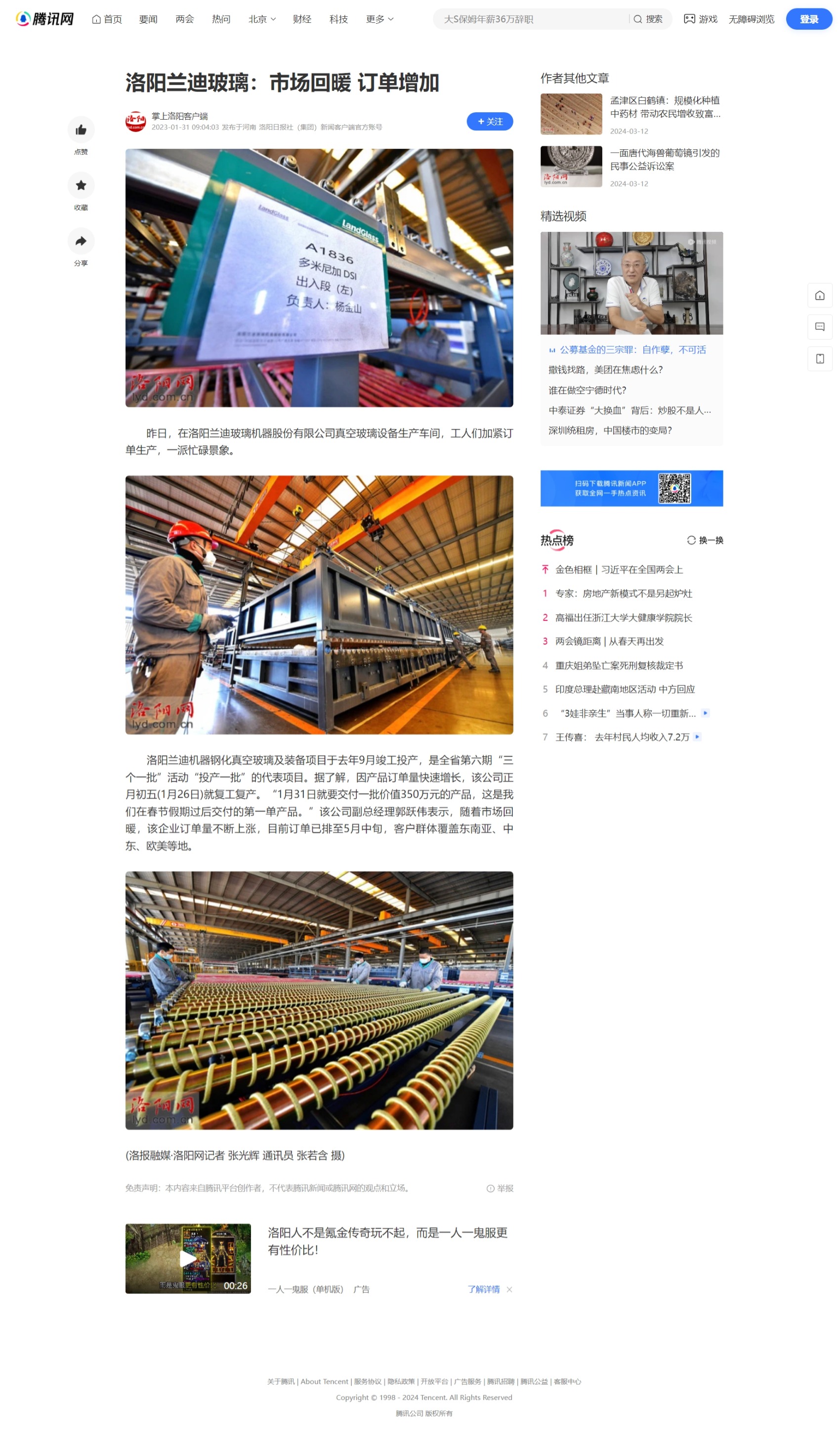Dismiss the 一人一鬼服 ad with the X
The width and height of the screenshot is (840, 1449).
pos(509,1288)
